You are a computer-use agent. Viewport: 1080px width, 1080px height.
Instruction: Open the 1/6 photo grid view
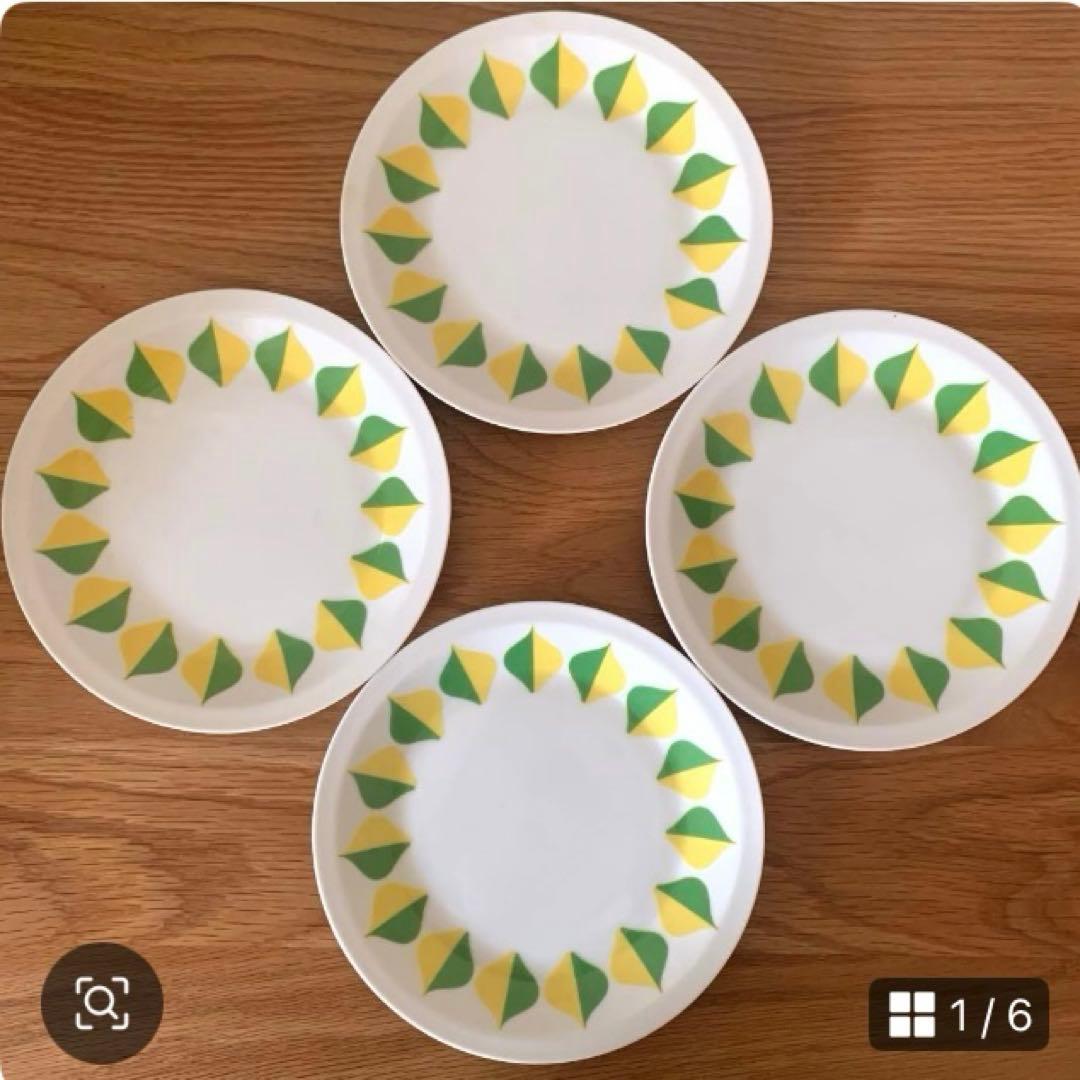[x=958, y=1014]
